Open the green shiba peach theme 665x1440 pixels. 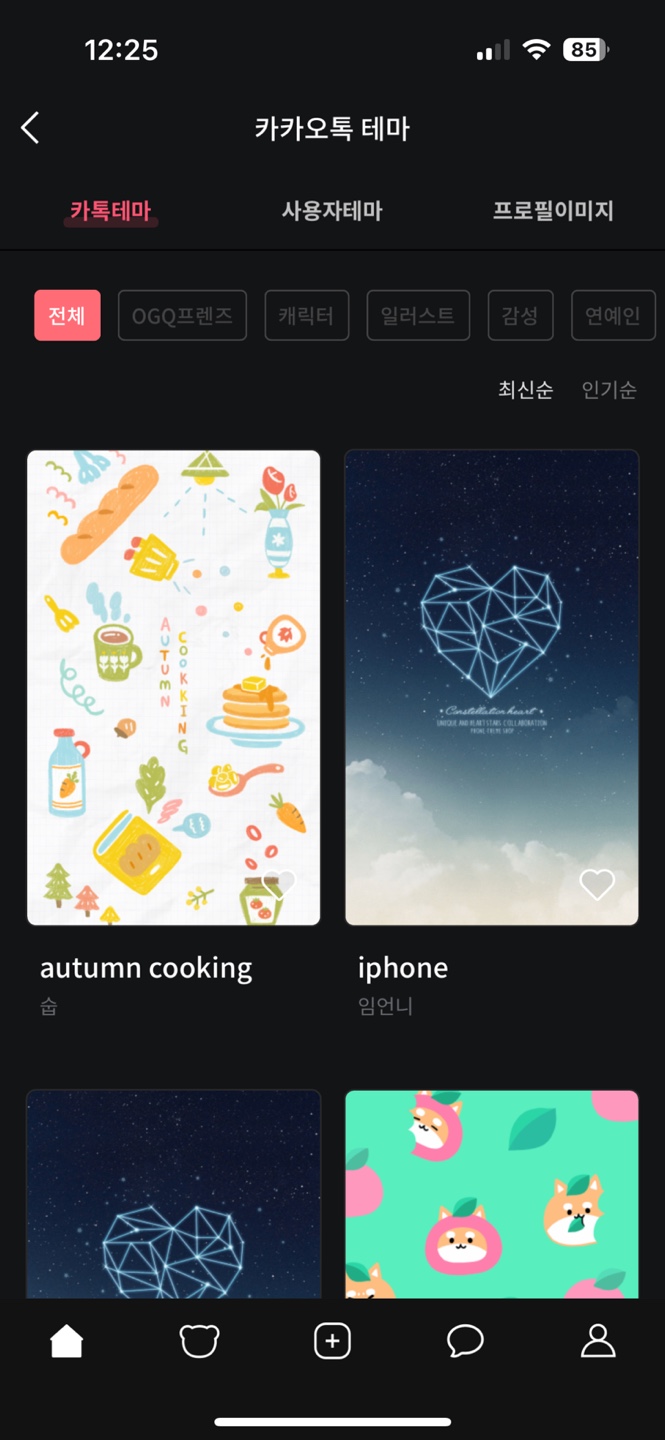(x=491, y=1194)
